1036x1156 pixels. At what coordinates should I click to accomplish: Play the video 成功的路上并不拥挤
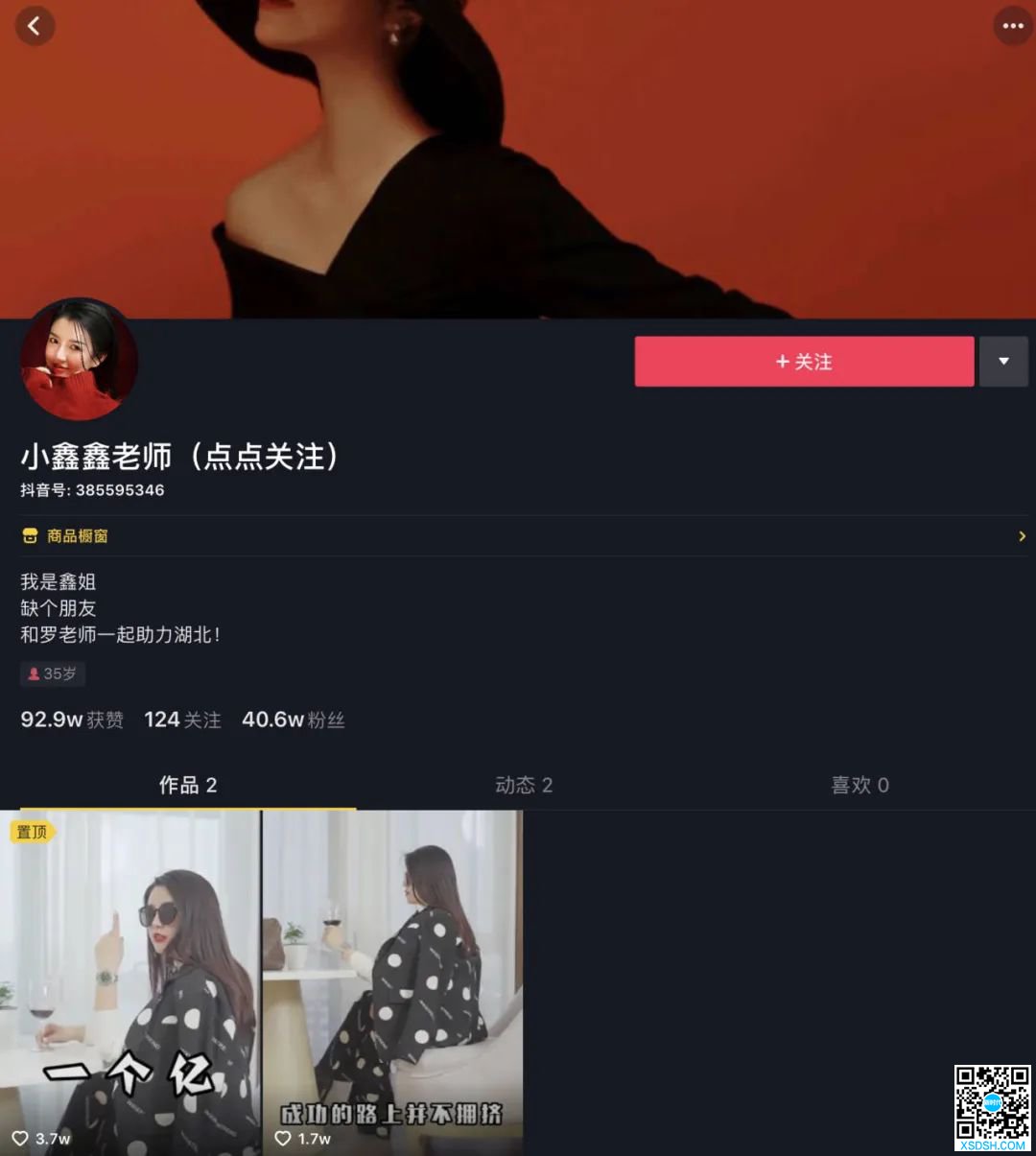click(393, 982)
